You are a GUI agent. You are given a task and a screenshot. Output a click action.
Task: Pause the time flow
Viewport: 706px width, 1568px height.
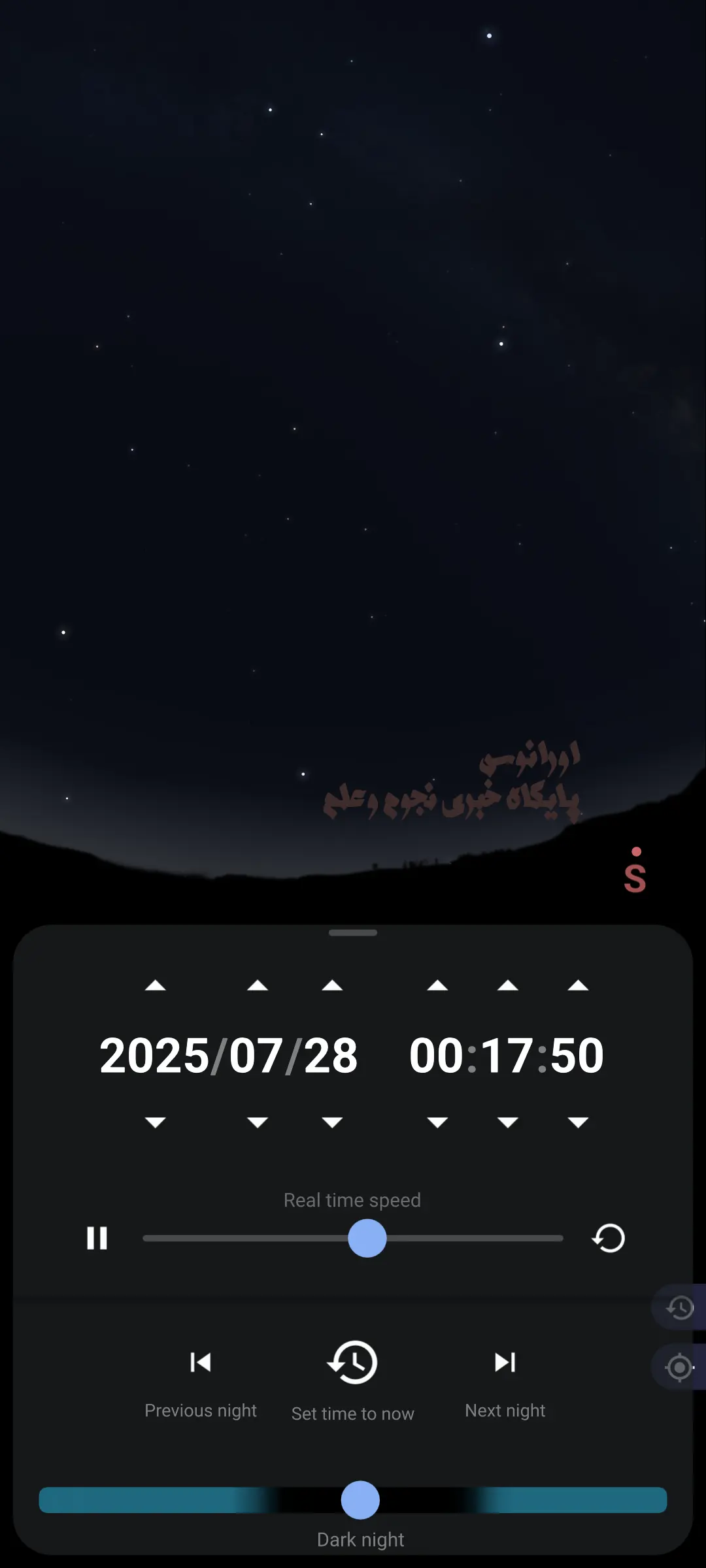pyautogui.click(x=97, y=1238)
